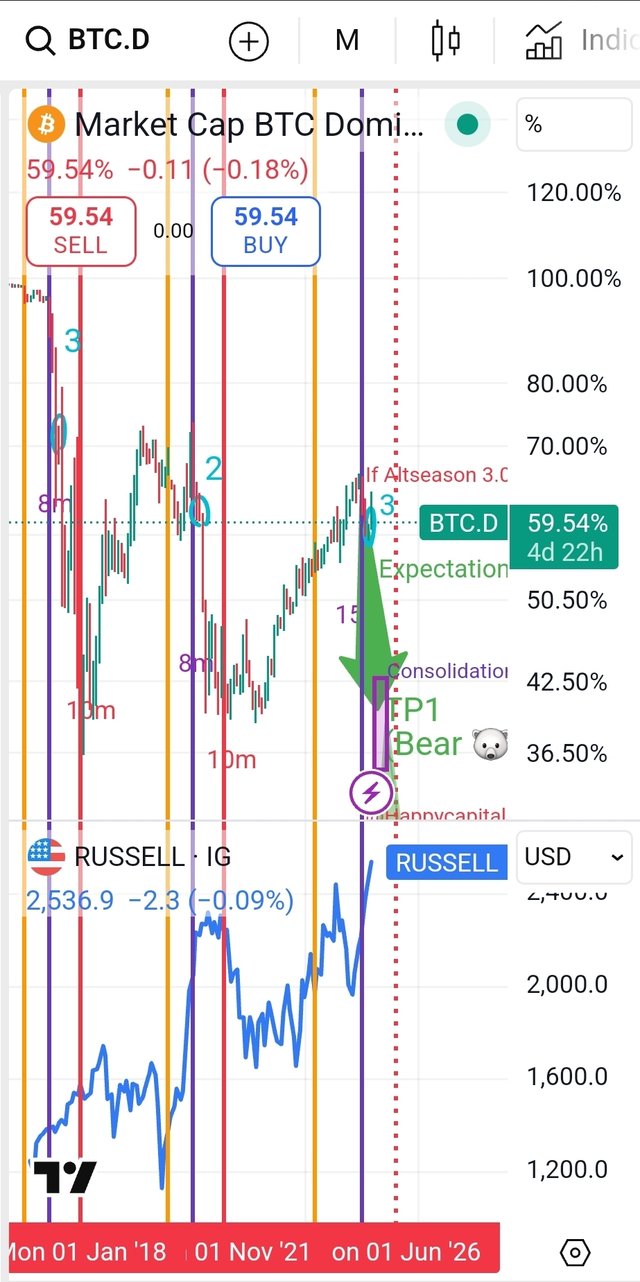Viewport: 640px width, 1282px height.
Task: Tap the blue 59.54 BUY button
Action: (x=265, y=231)
